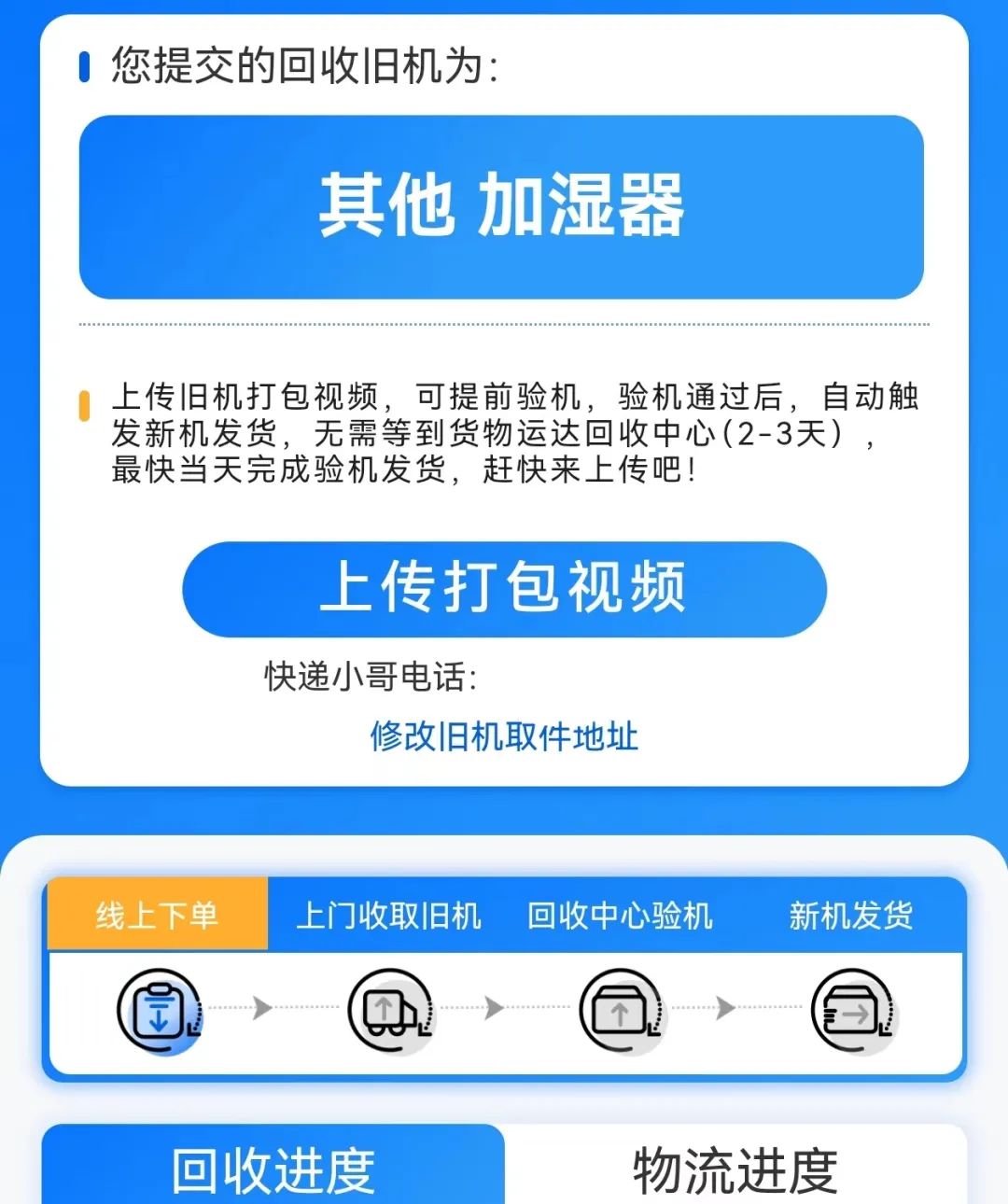
Task: Switch to the 物流进度 tab
Action: pyautogui.click(x=735, y=1169)
